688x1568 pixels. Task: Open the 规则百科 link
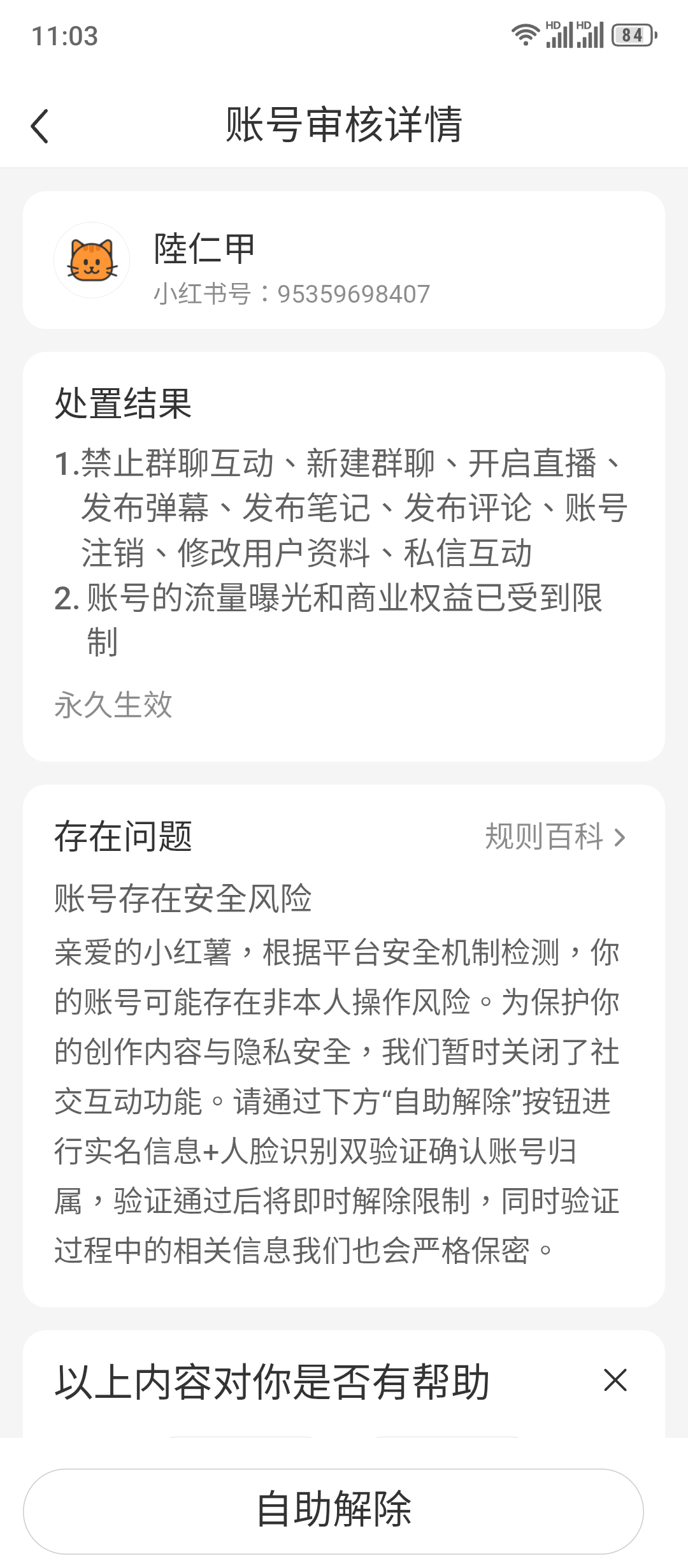click(x=555, y=837)
